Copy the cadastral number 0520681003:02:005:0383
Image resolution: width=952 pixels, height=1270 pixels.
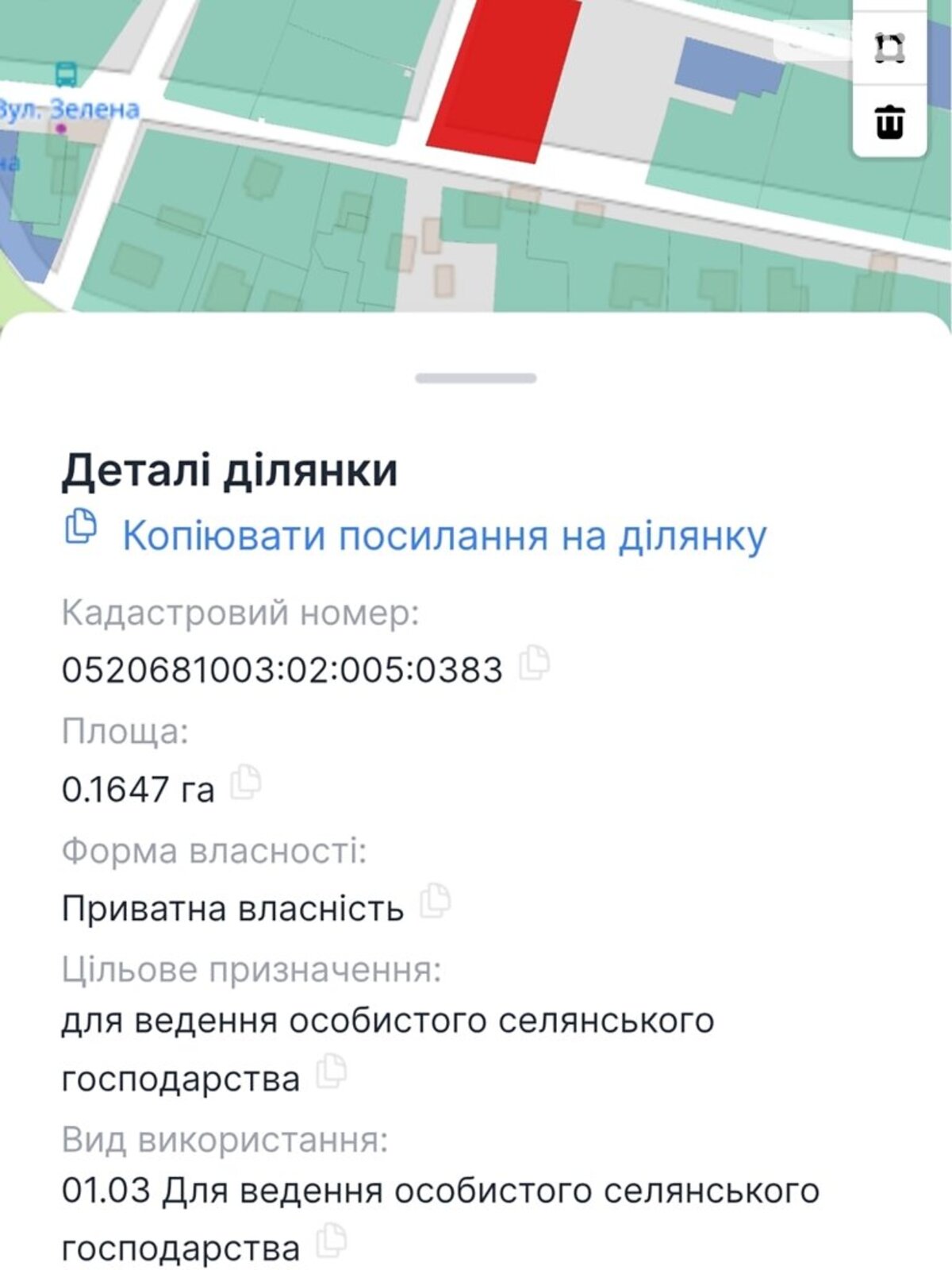(x=534, y=664)
